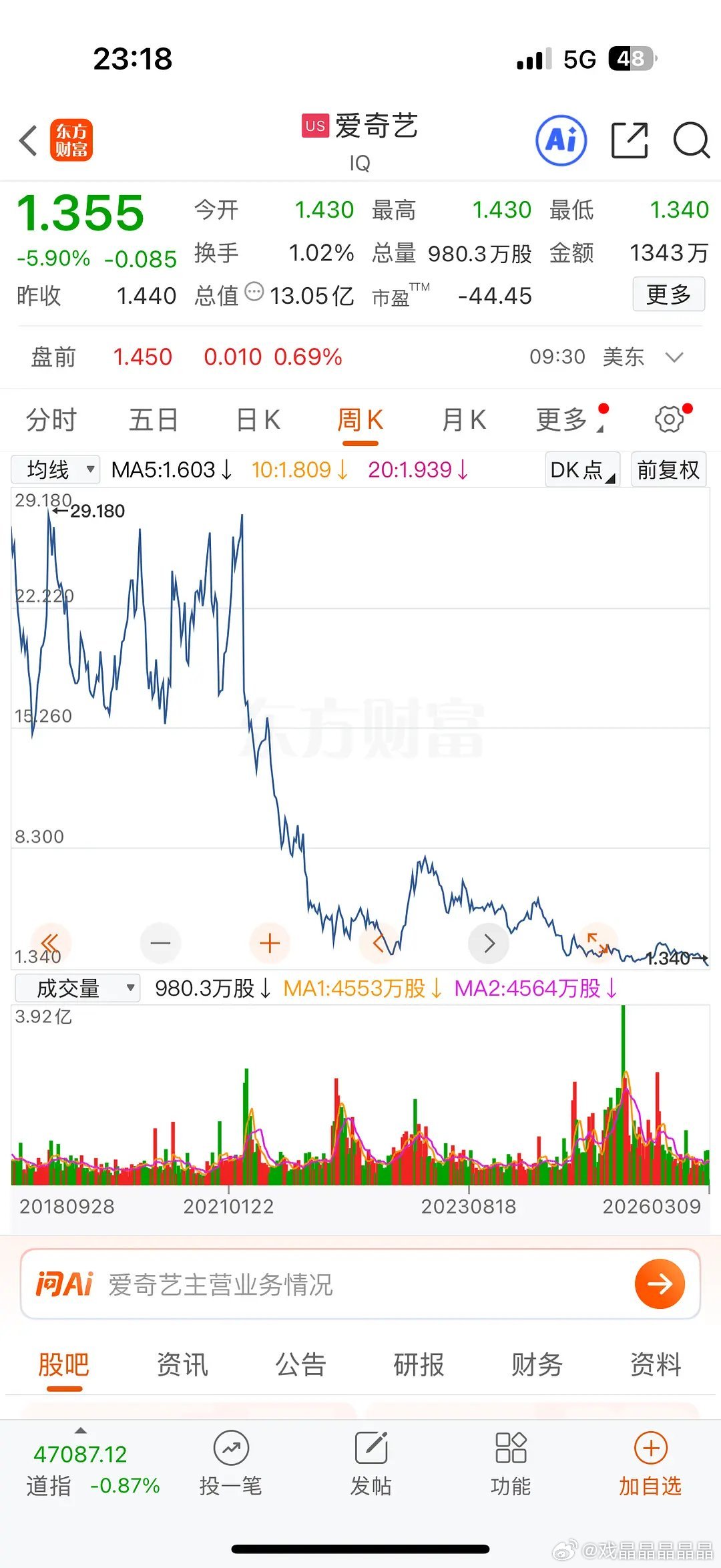Go back with the left arrow
The width and height of the screenshot is (721, 1568).
(x=27, y=141)
